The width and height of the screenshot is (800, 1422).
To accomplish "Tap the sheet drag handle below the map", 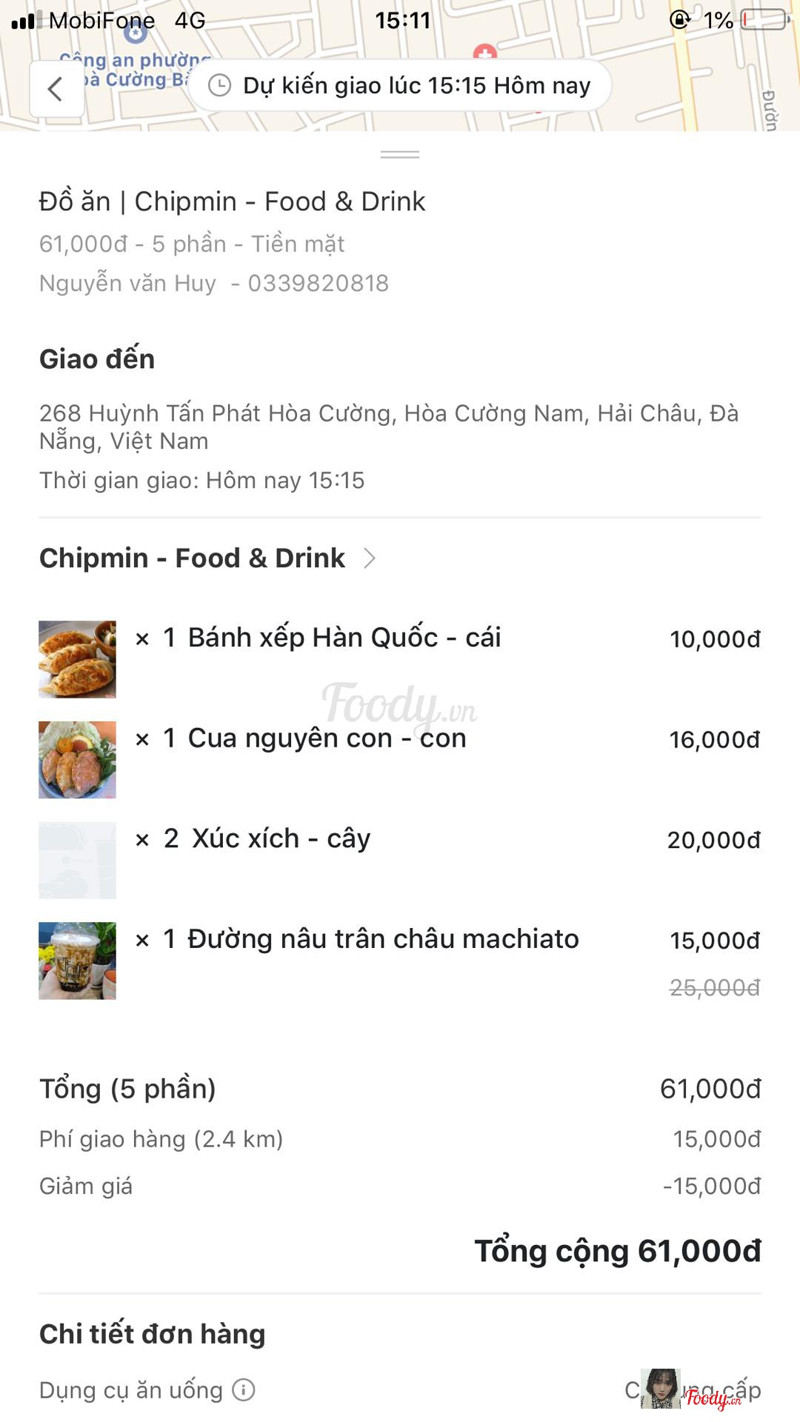I will (x=400, y=154).
